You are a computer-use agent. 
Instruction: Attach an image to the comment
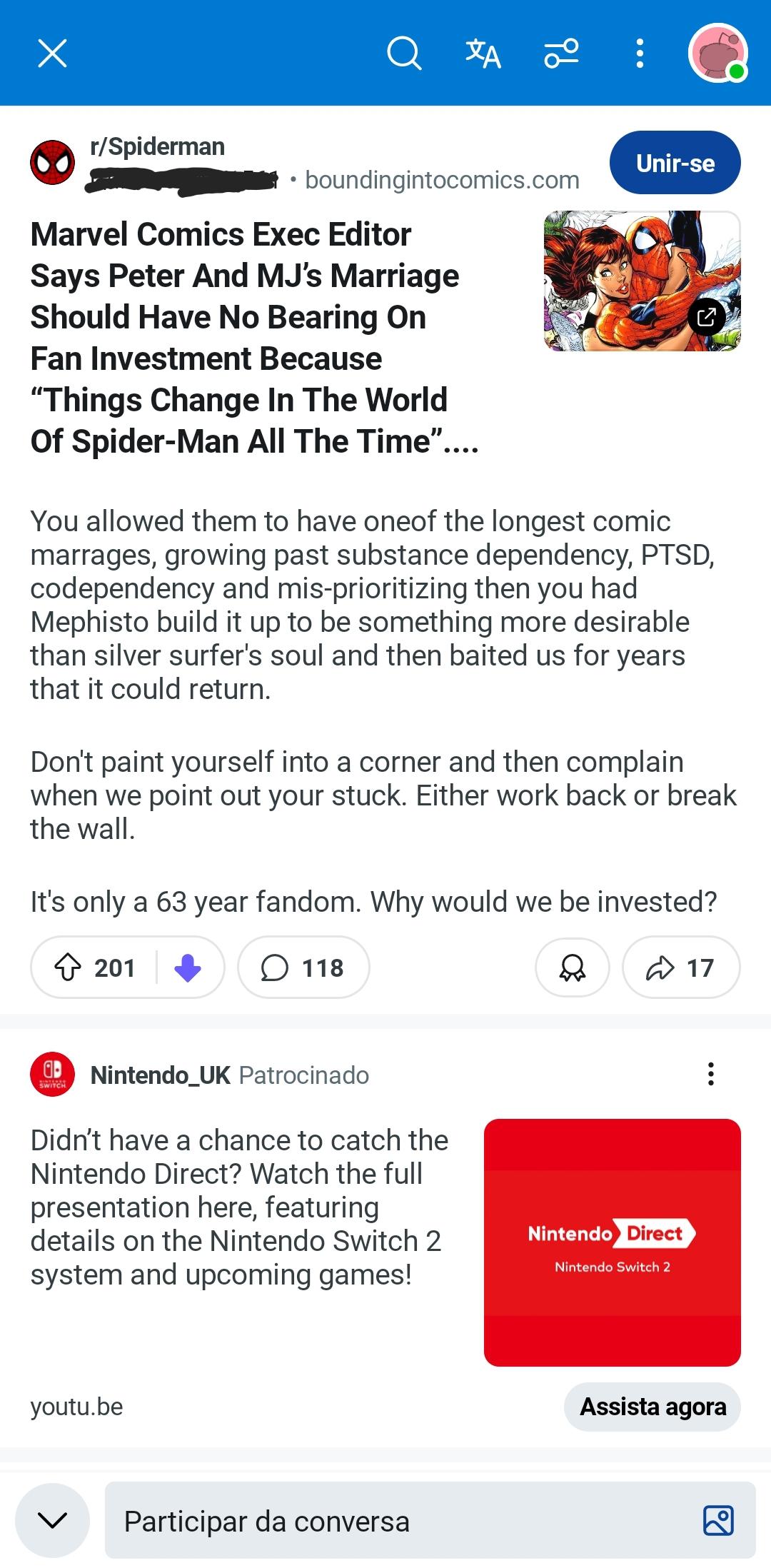click(718, 1520)
